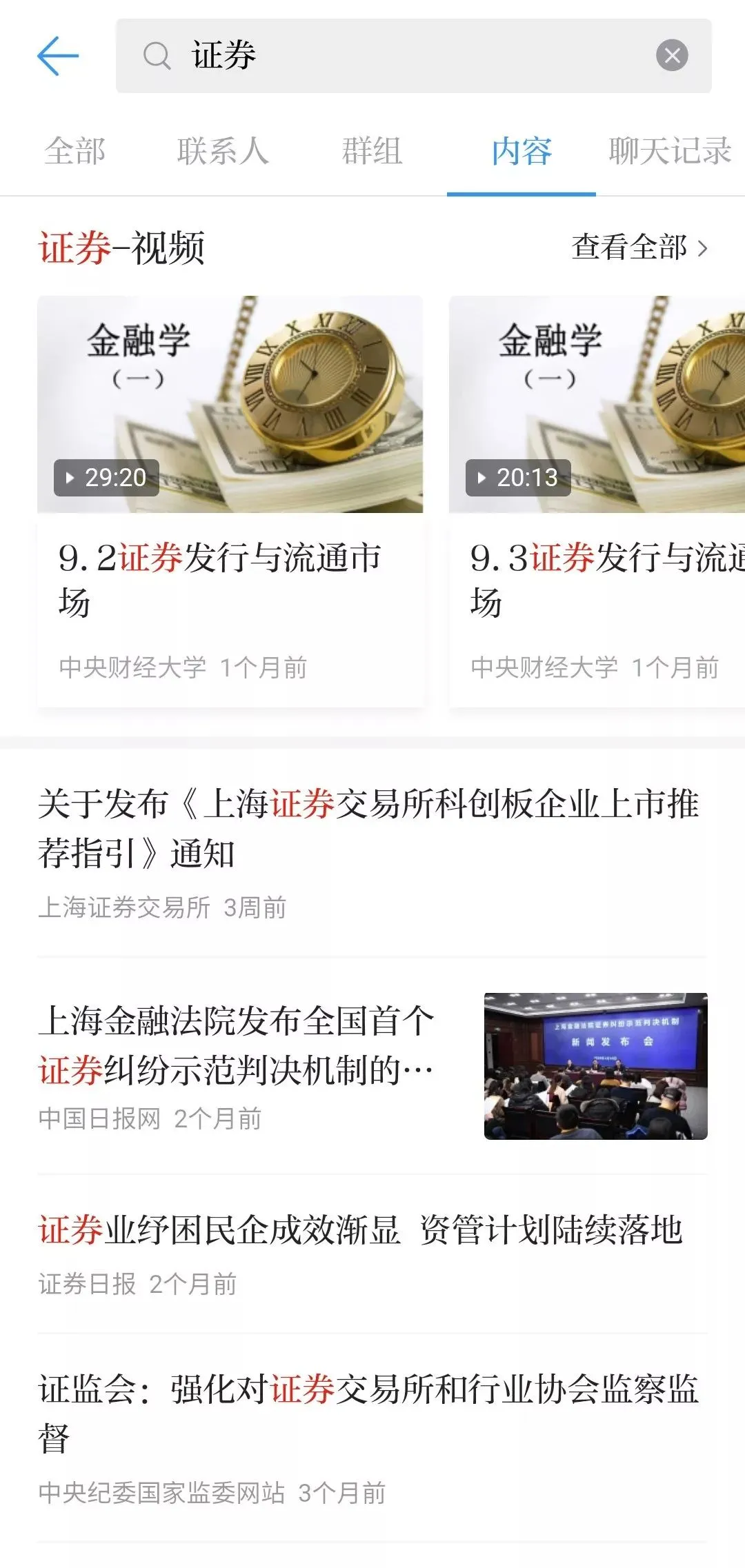Open 证券业纾困民企成效渐显 article
Image resolution: width=745 pixels, height=1568 pixels.
tap(360, 1231)
